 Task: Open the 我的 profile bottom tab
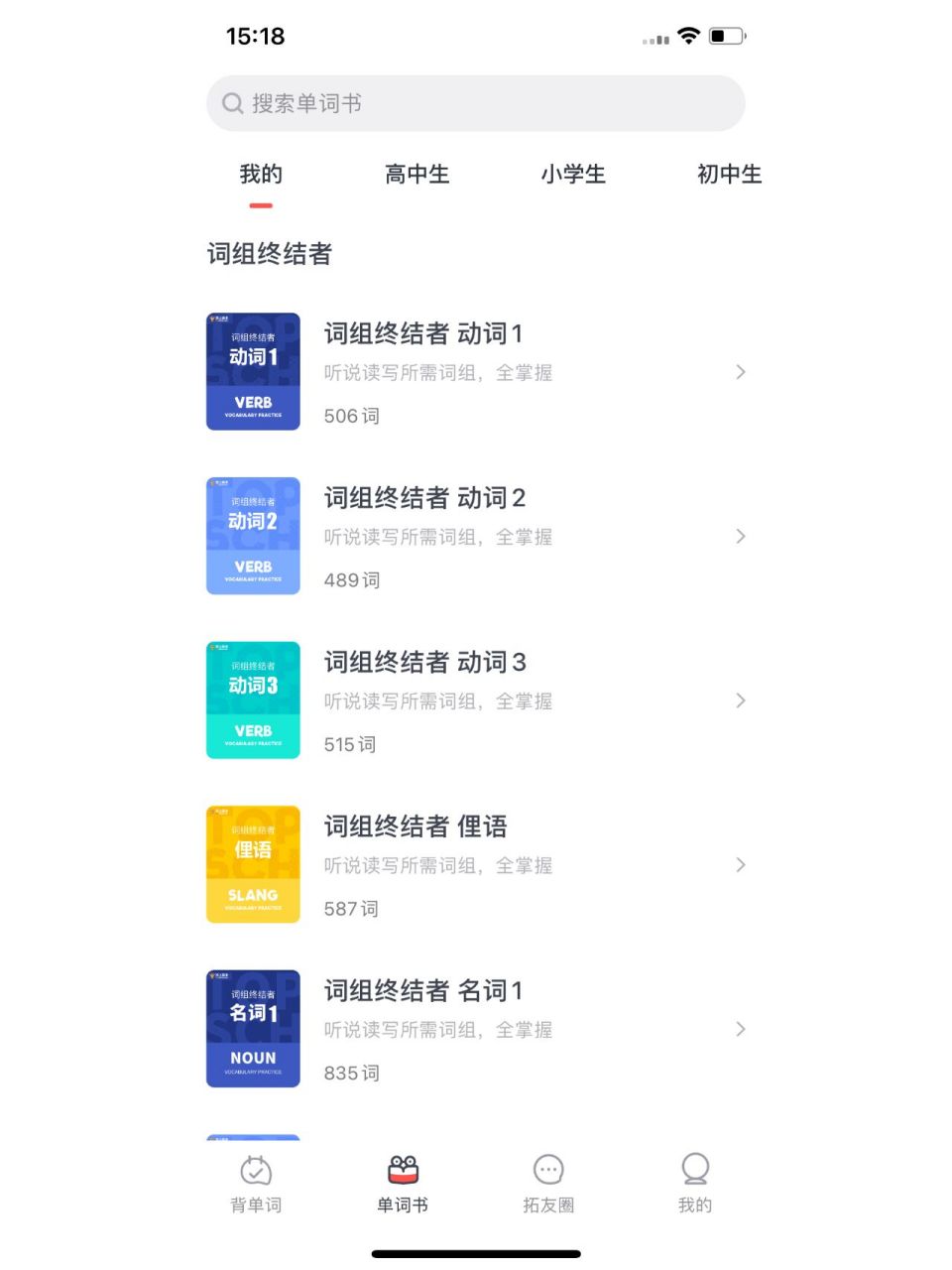coord(695,1185)
